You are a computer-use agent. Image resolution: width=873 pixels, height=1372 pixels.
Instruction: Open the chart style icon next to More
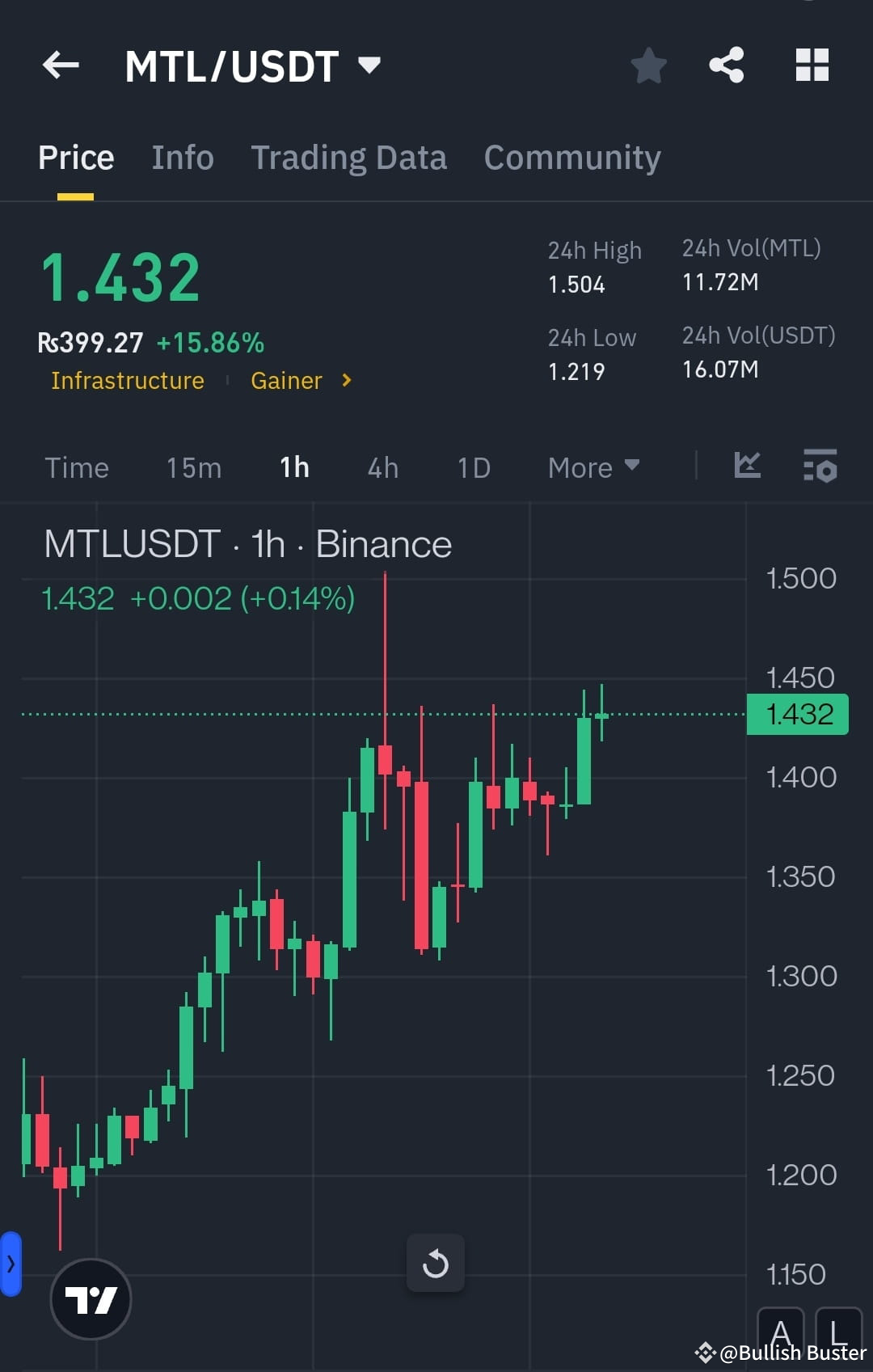[x=747, y=466]
